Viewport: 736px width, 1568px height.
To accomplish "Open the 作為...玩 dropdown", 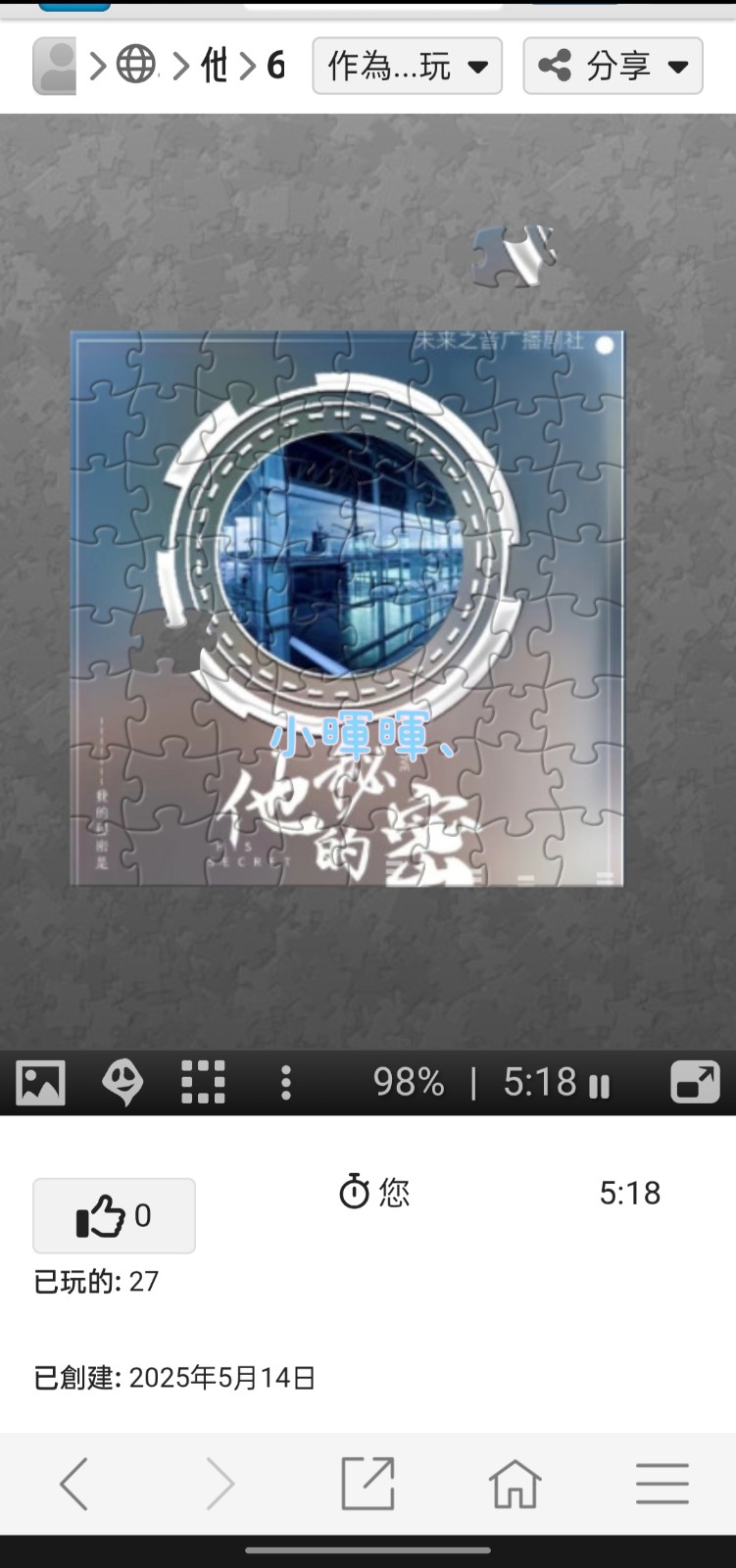I will (407, 66).
